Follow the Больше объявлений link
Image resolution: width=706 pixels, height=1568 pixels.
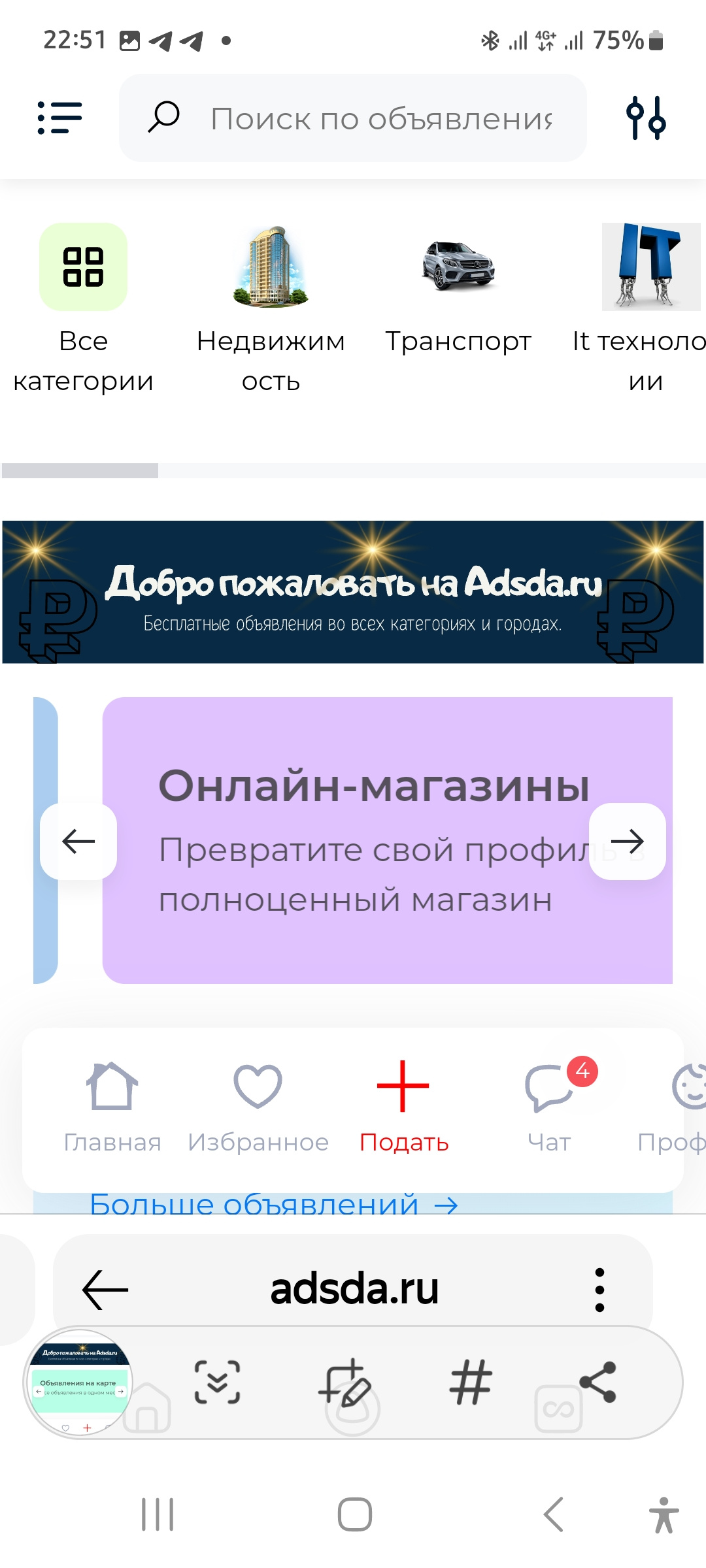(x=273, y=1203)
